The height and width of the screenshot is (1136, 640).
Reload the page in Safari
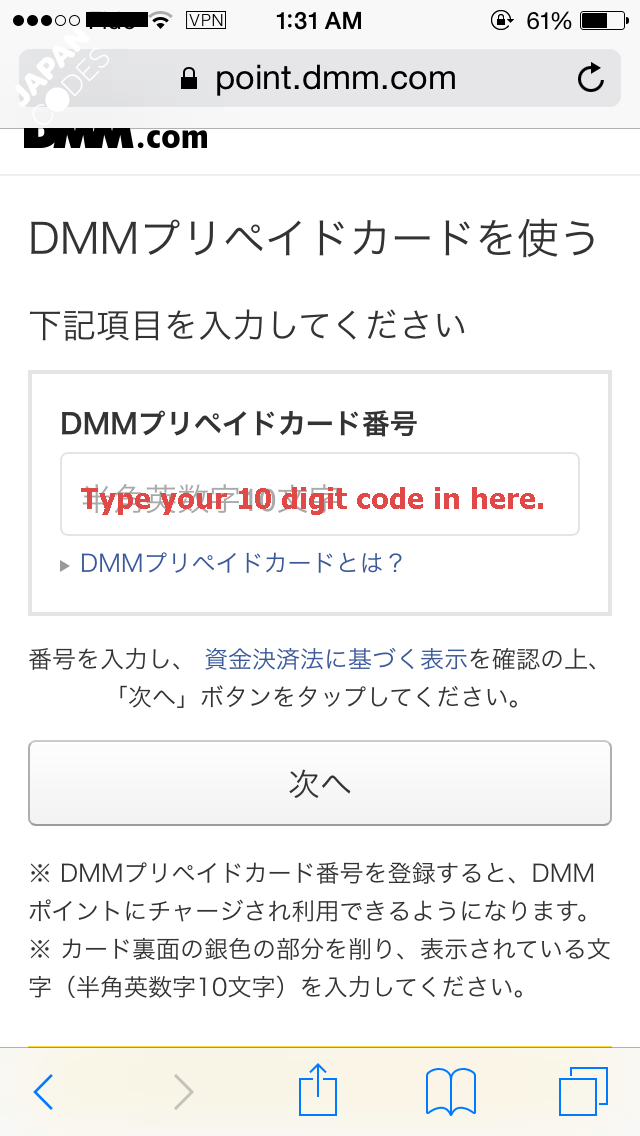[x=591, y=78]
